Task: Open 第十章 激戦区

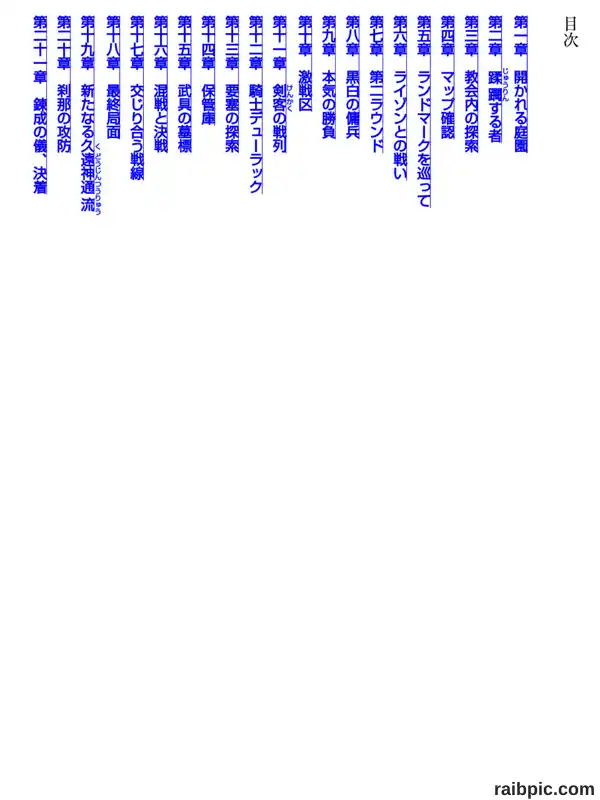Action: (x=305, y=70)
